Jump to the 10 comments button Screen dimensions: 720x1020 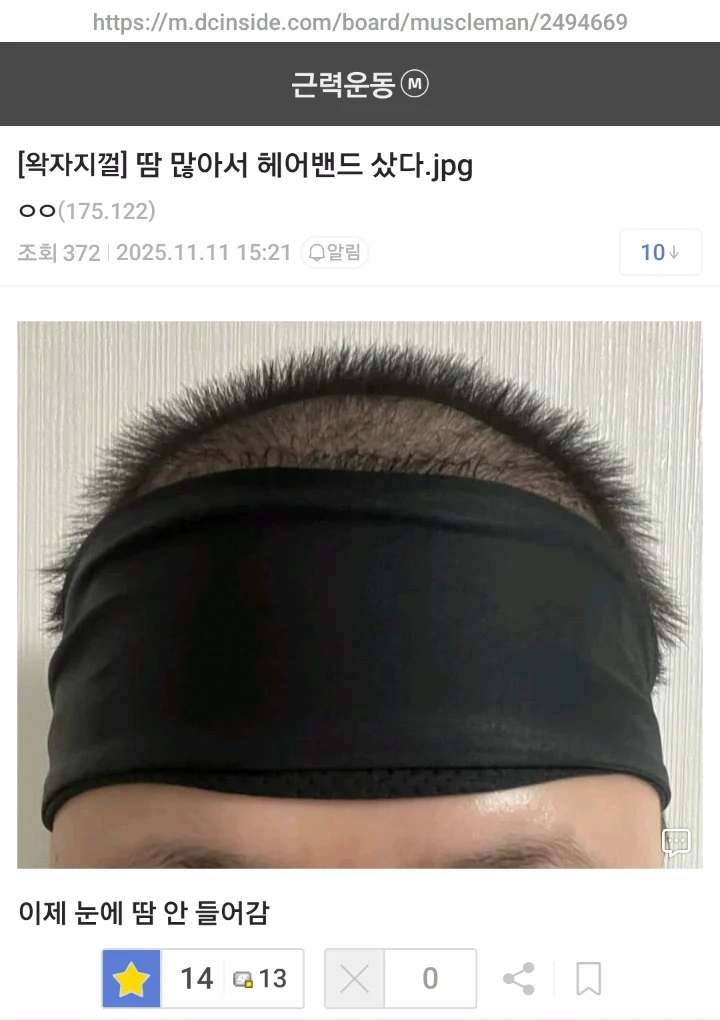pos(660,252)
